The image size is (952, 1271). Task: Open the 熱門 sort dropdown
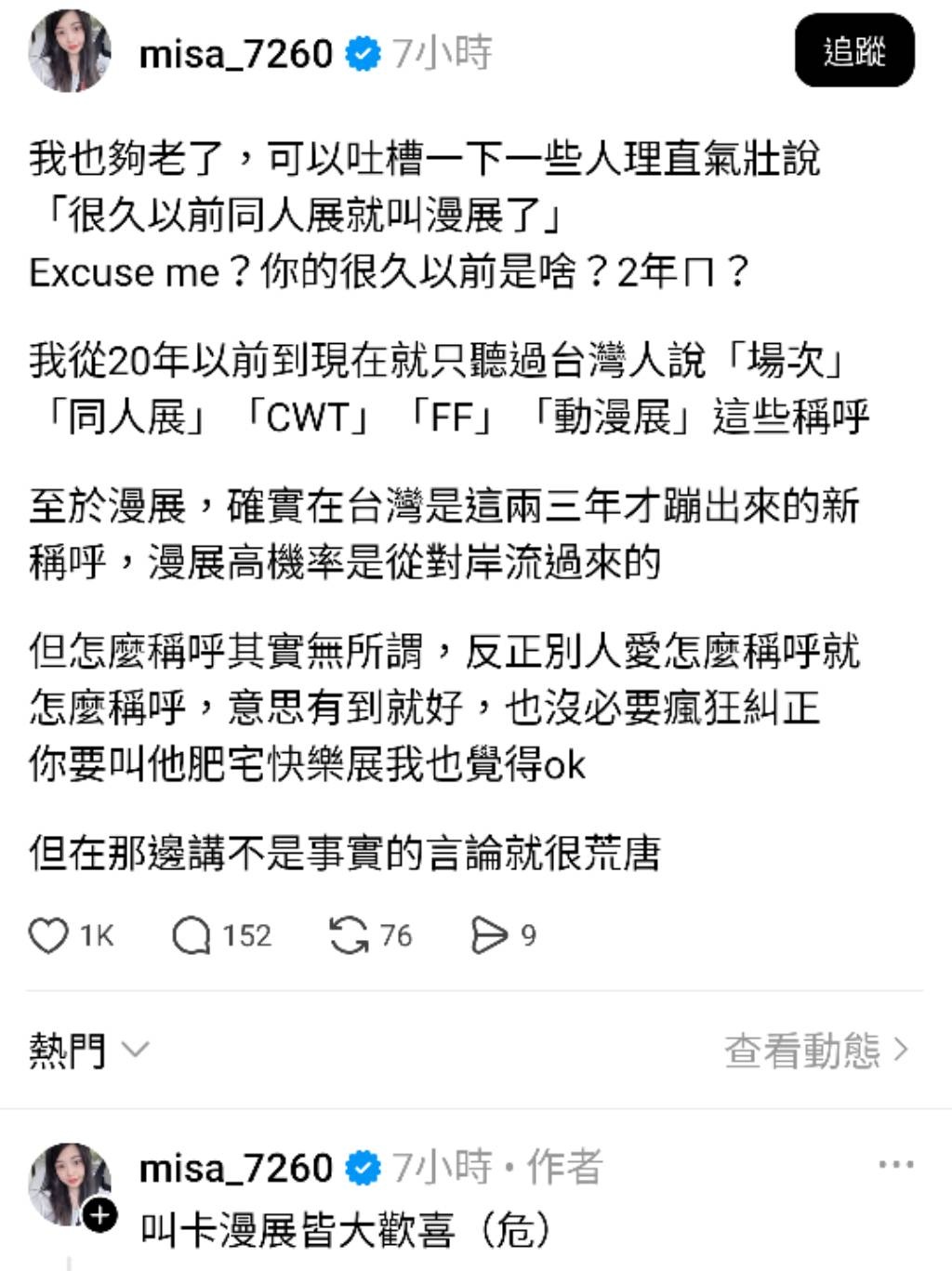point(89,1051)
